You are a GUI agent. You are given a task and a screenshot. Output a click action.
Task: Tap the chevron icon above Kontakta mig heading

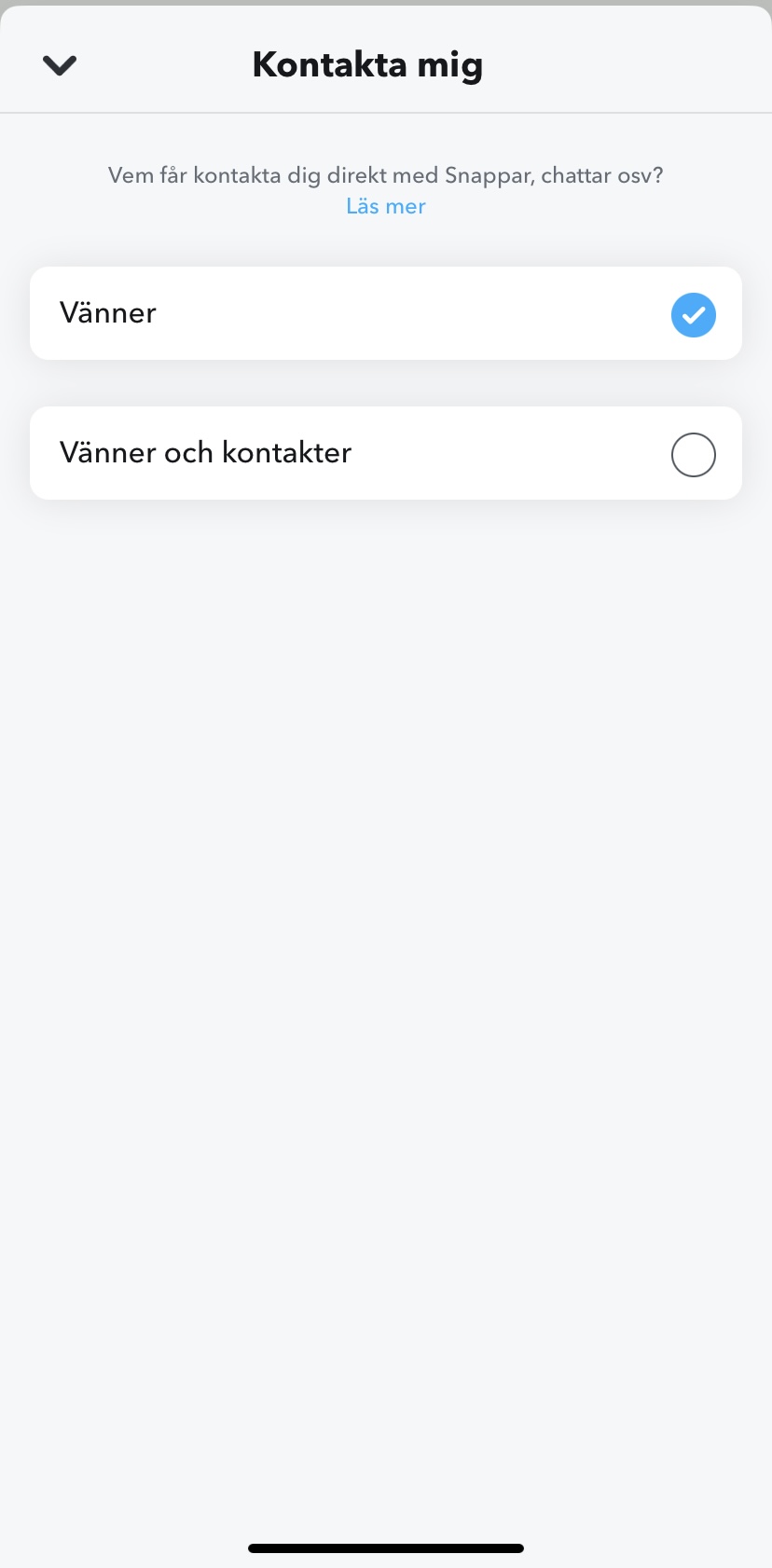[x=59, y=64]
